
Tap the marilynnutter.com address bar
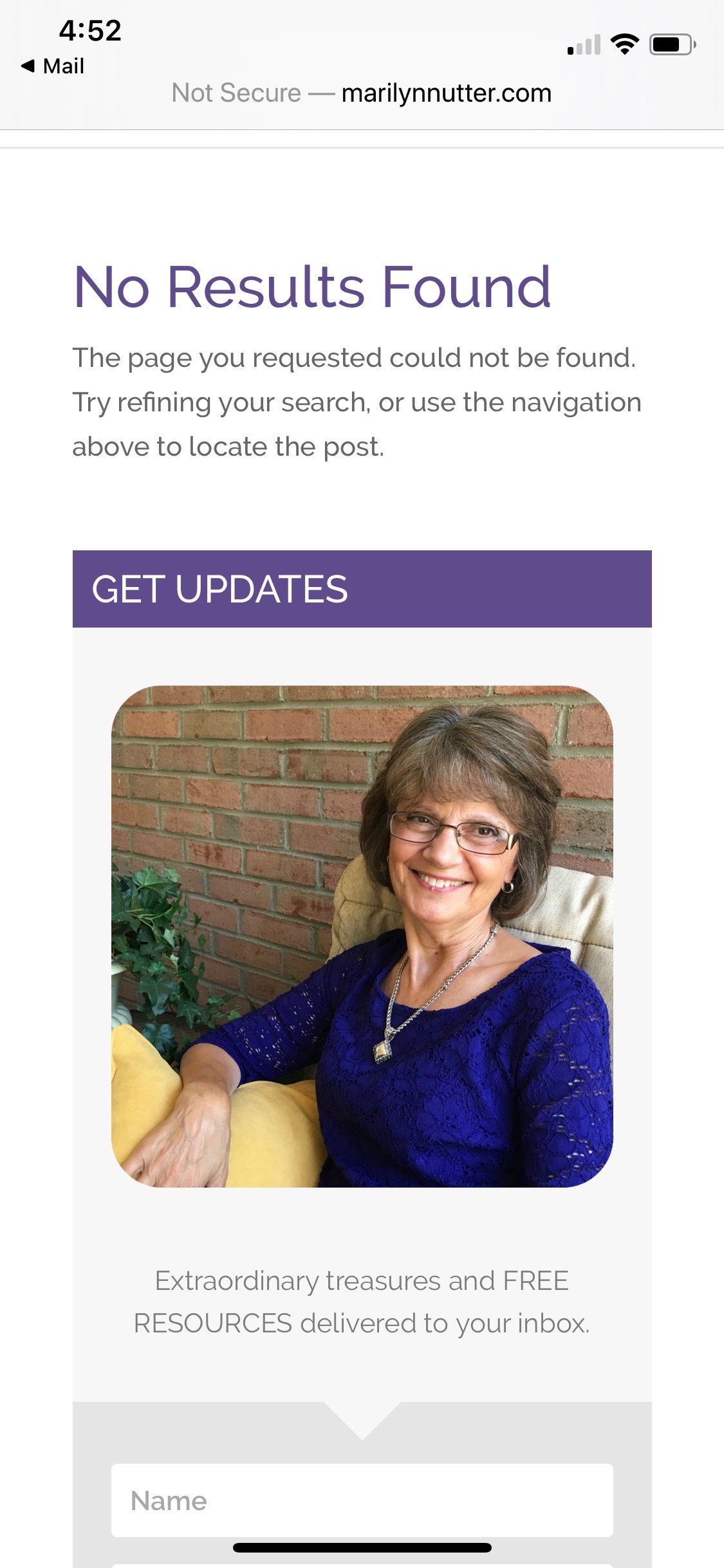(362, 93)
